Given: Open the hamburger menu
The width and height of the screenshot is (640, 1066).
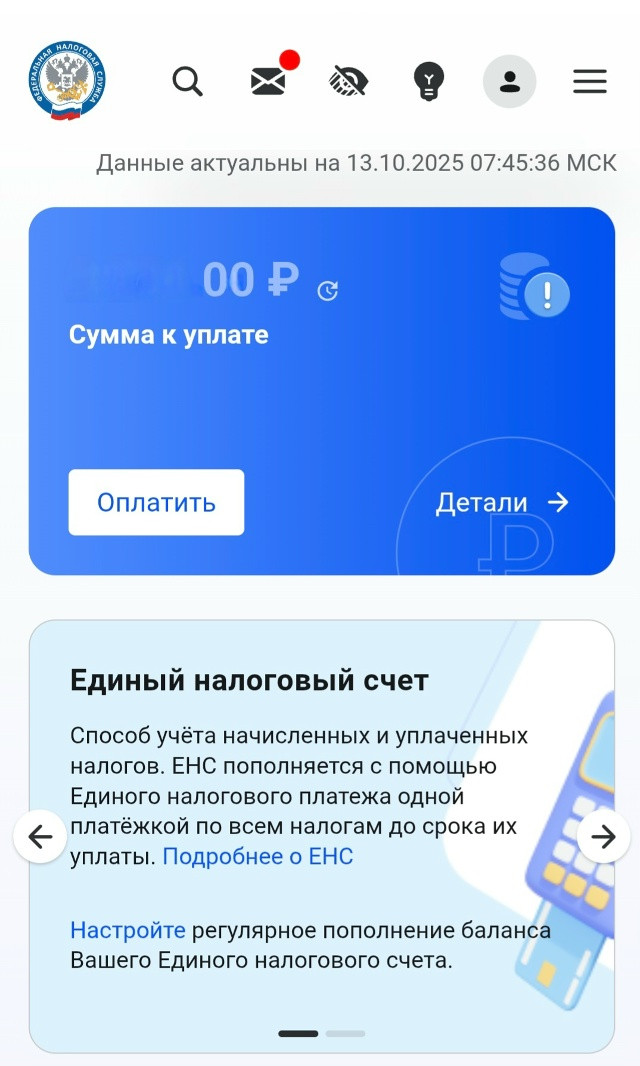Looking at the screenshot, I should [590, 81].
